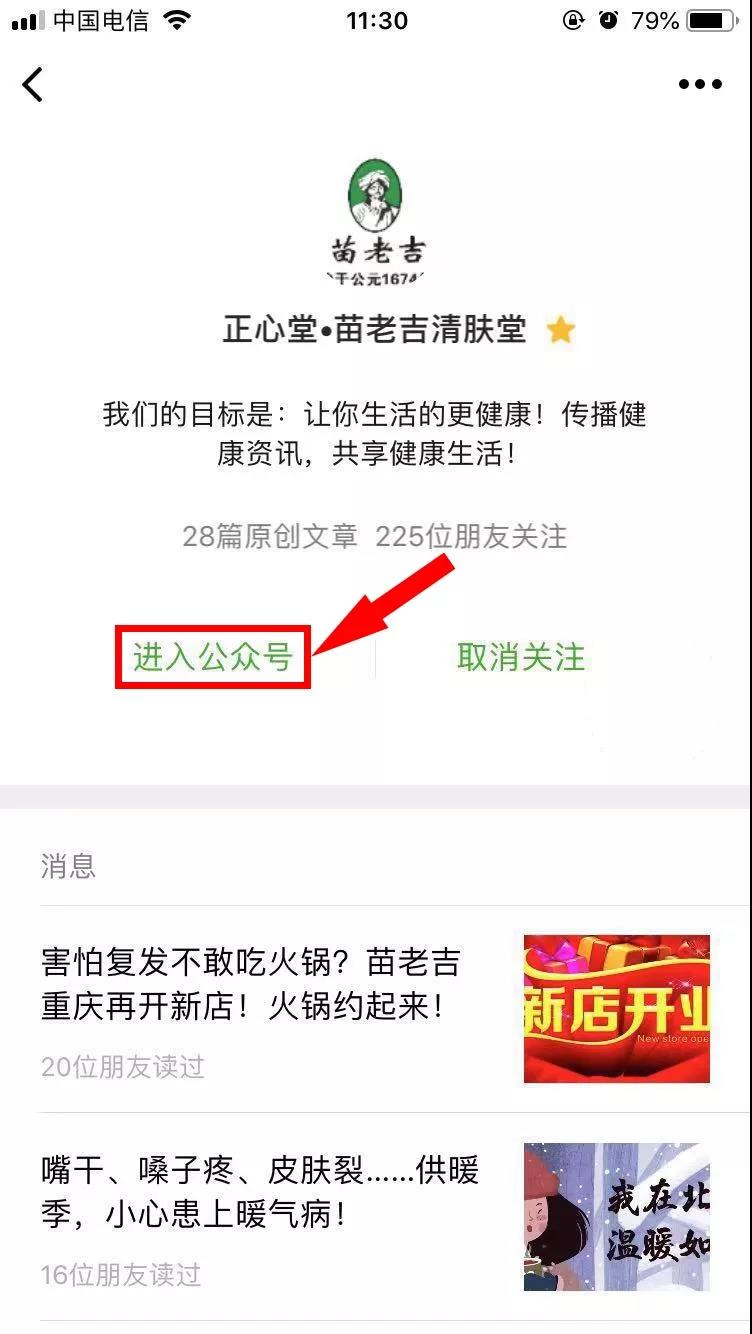Unfollow via 取消关注
This screenshot has width=752, height=1334.
point(521,657)
